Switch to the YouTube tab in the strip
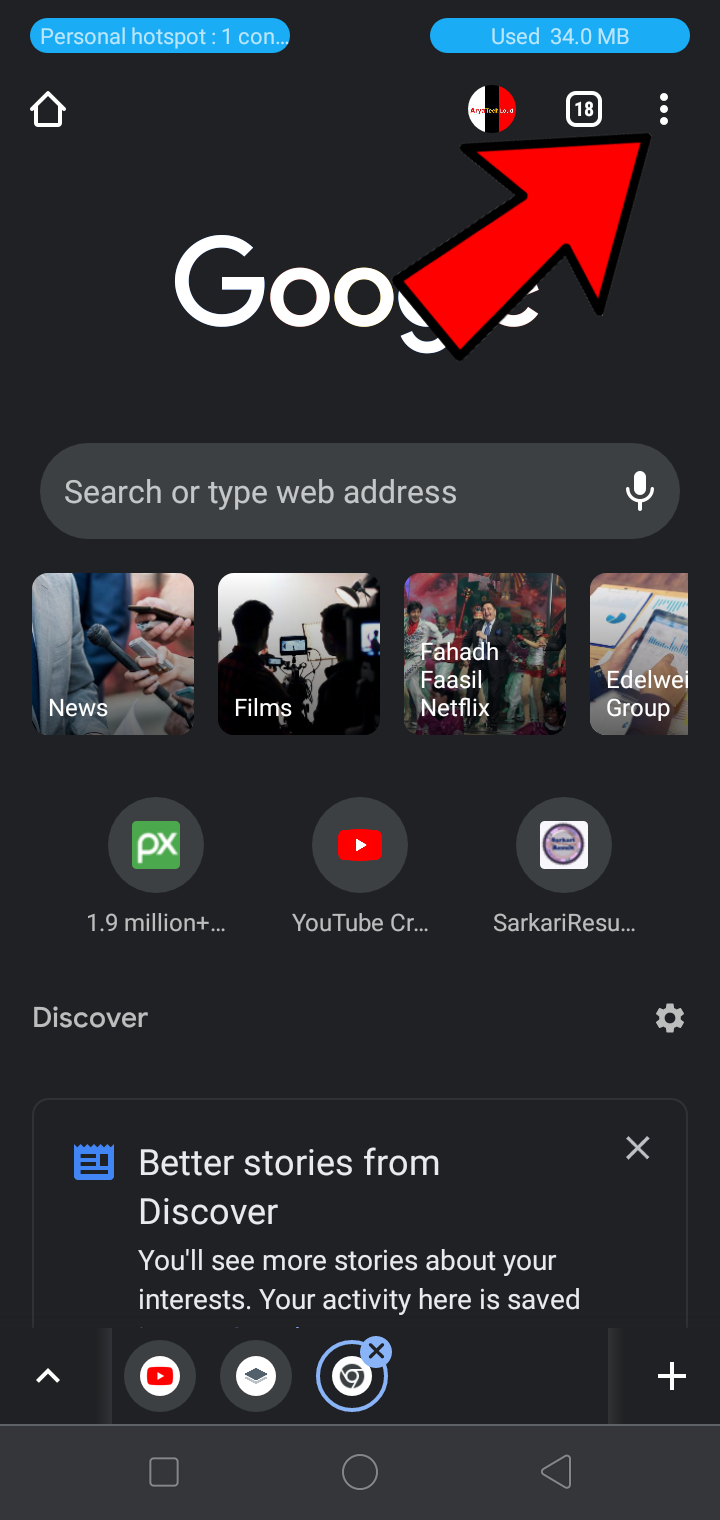The height and width of the screenshot is (1520, 720). (x=160, y=1376)
